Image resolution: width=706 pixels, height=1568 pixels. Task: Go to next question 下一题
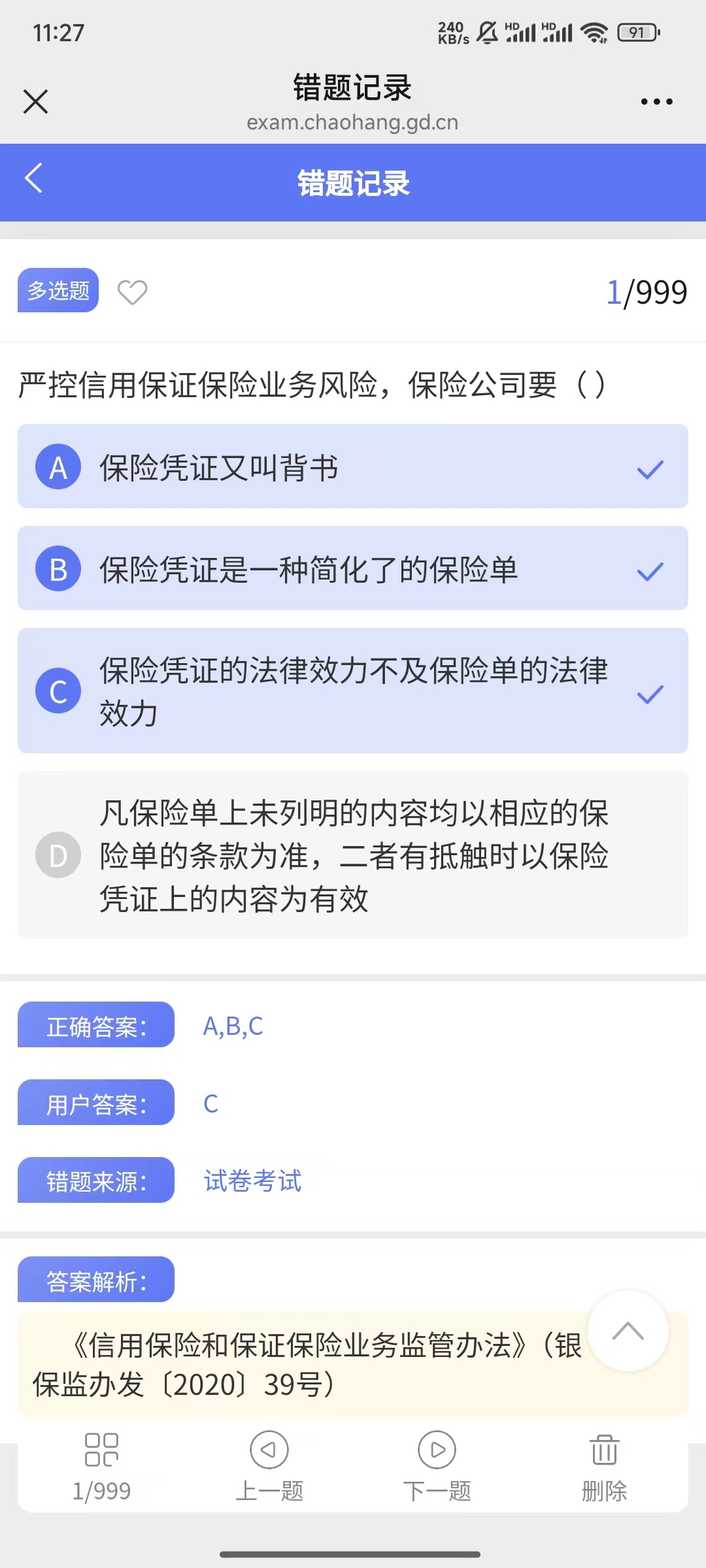point(437,1465)
